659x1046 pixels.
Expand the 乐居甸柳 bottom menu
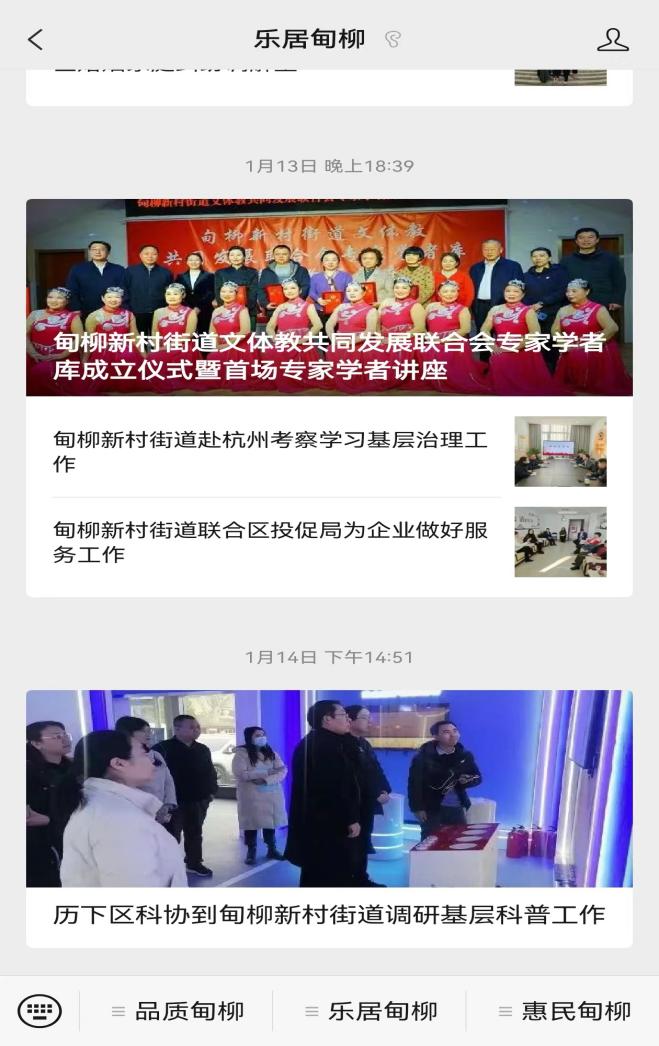click(371, 1011)
